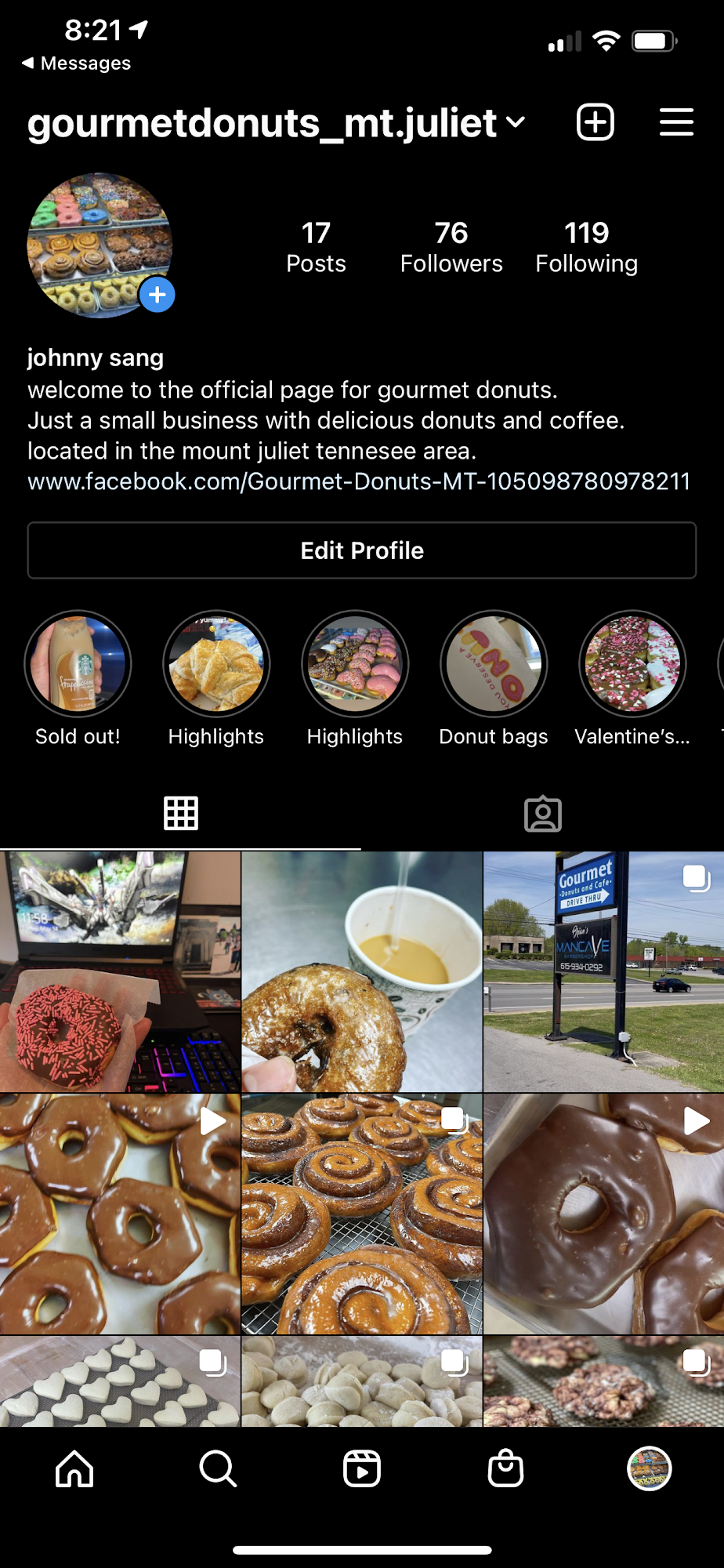Add a story via profile picture
Image resolution: width=724 pixels, height=1568 pixels.
157,295
